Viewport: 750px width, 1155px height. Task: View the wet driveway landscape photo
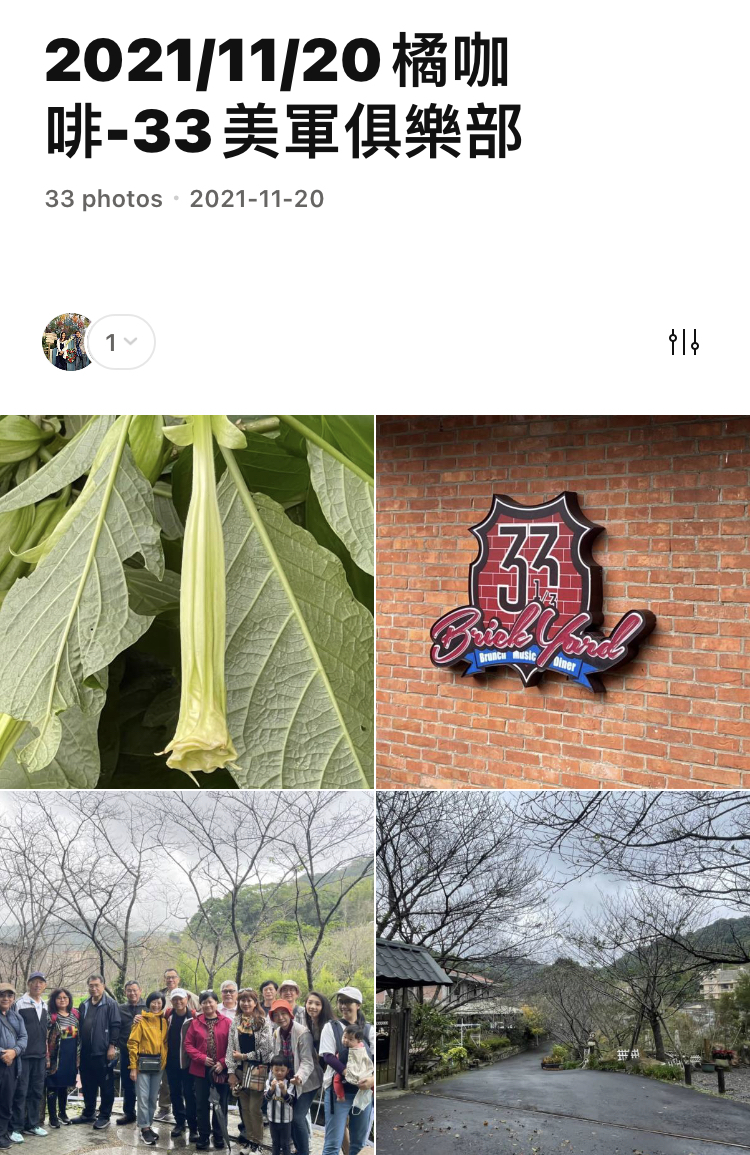point(563,972)
